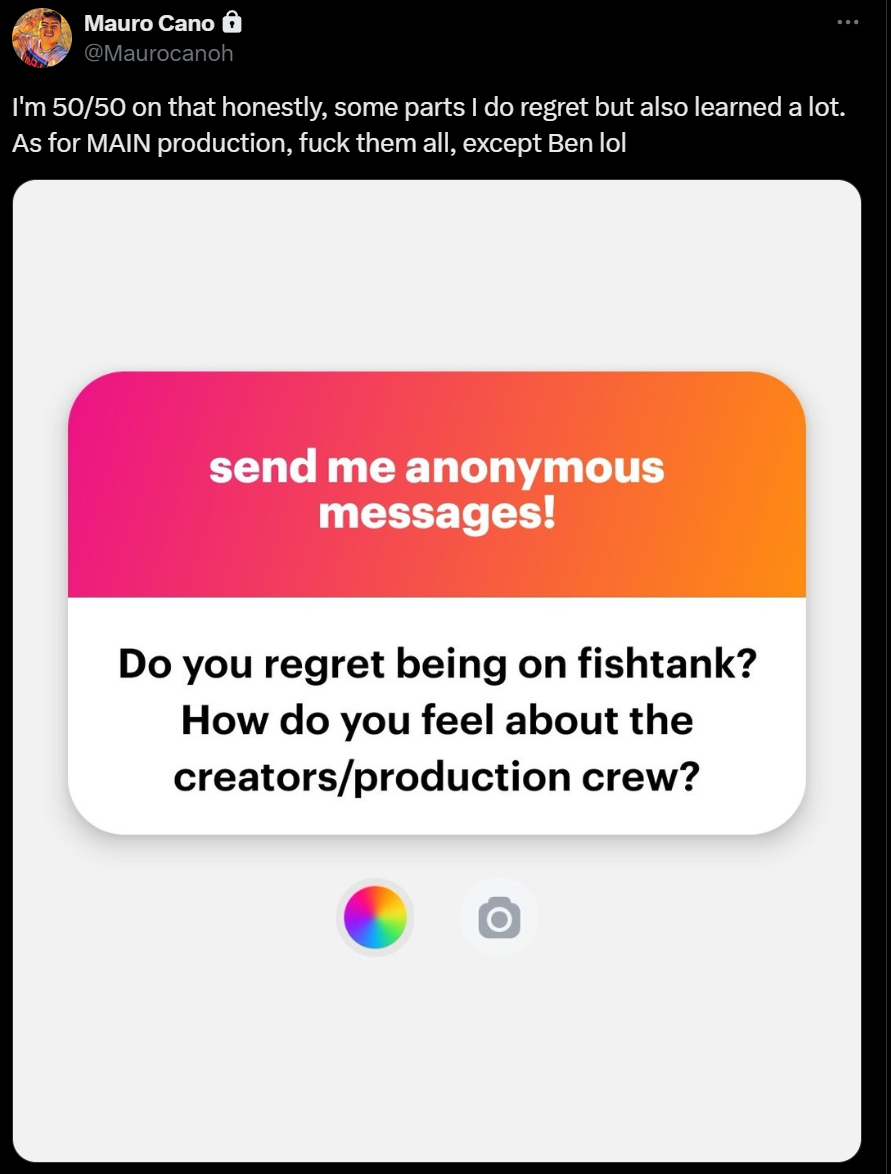The width and height of the screenshot is (891, 1174).
Task: Open the attached anonymous messages image
Action: [437, 670]
